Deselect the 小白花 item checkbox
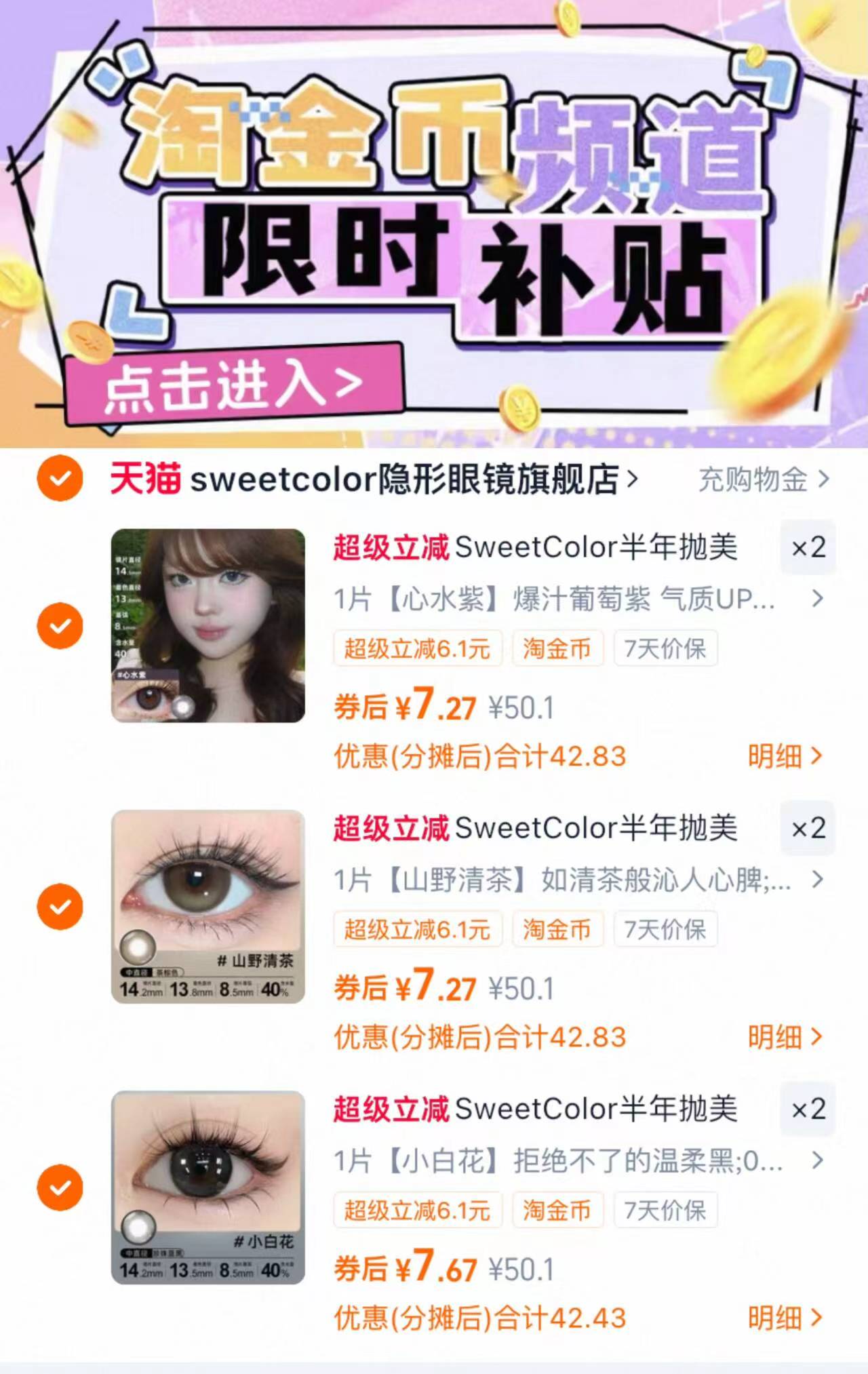 [x=60, y=1187]
